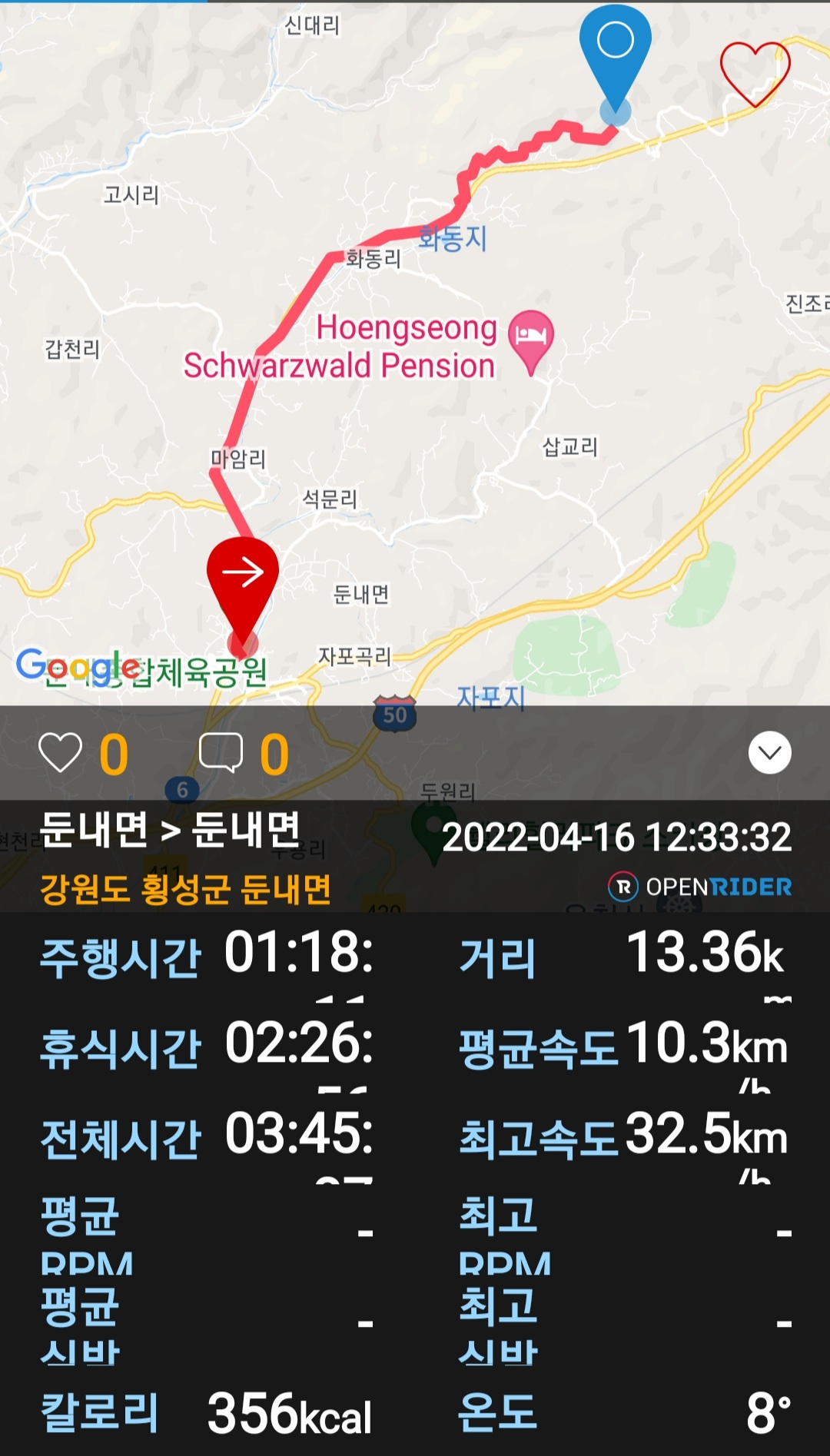830x1456 pixels.
Task: Collapse details with the down chevron
Action: (769, 752)
